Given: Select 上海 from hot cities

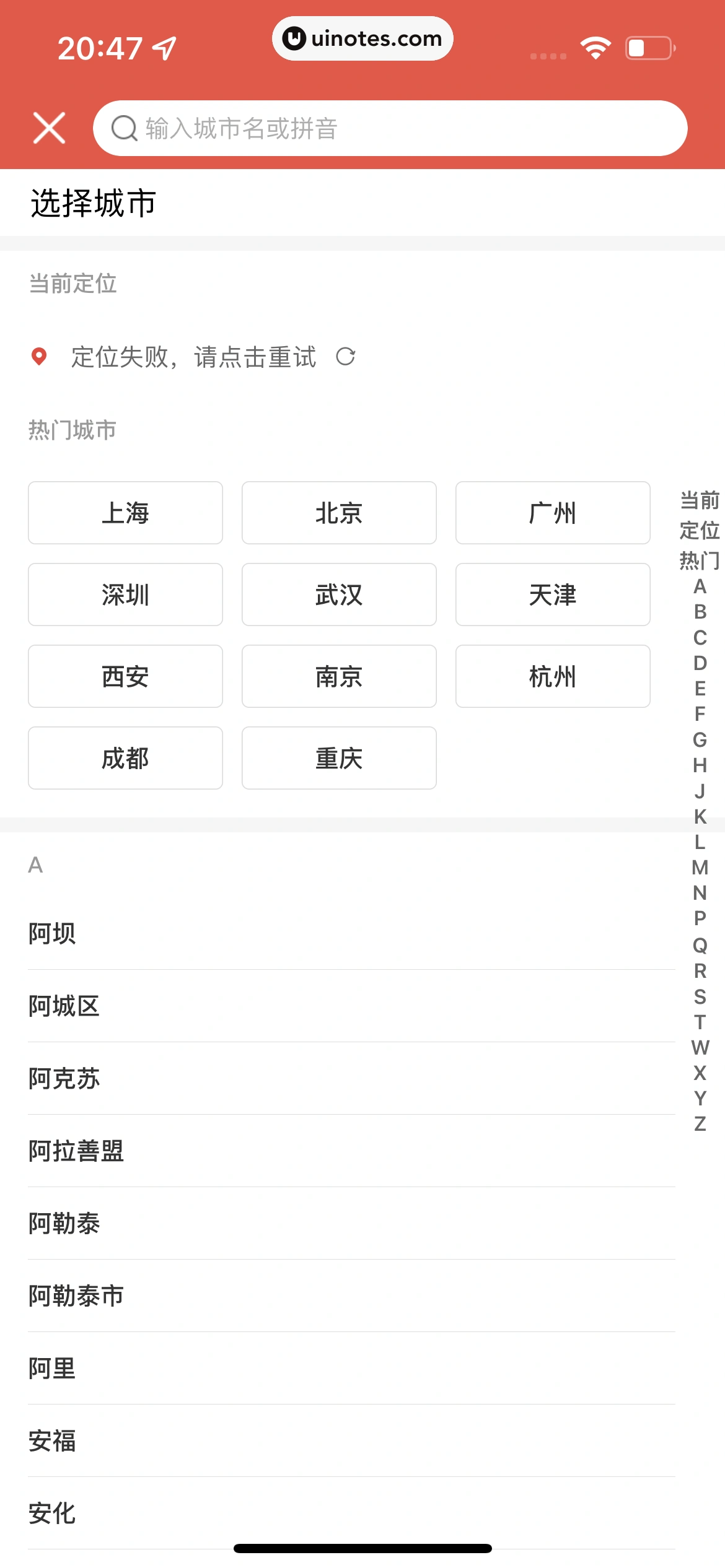Looking at the screenshot, I should [x=125, y=513].
